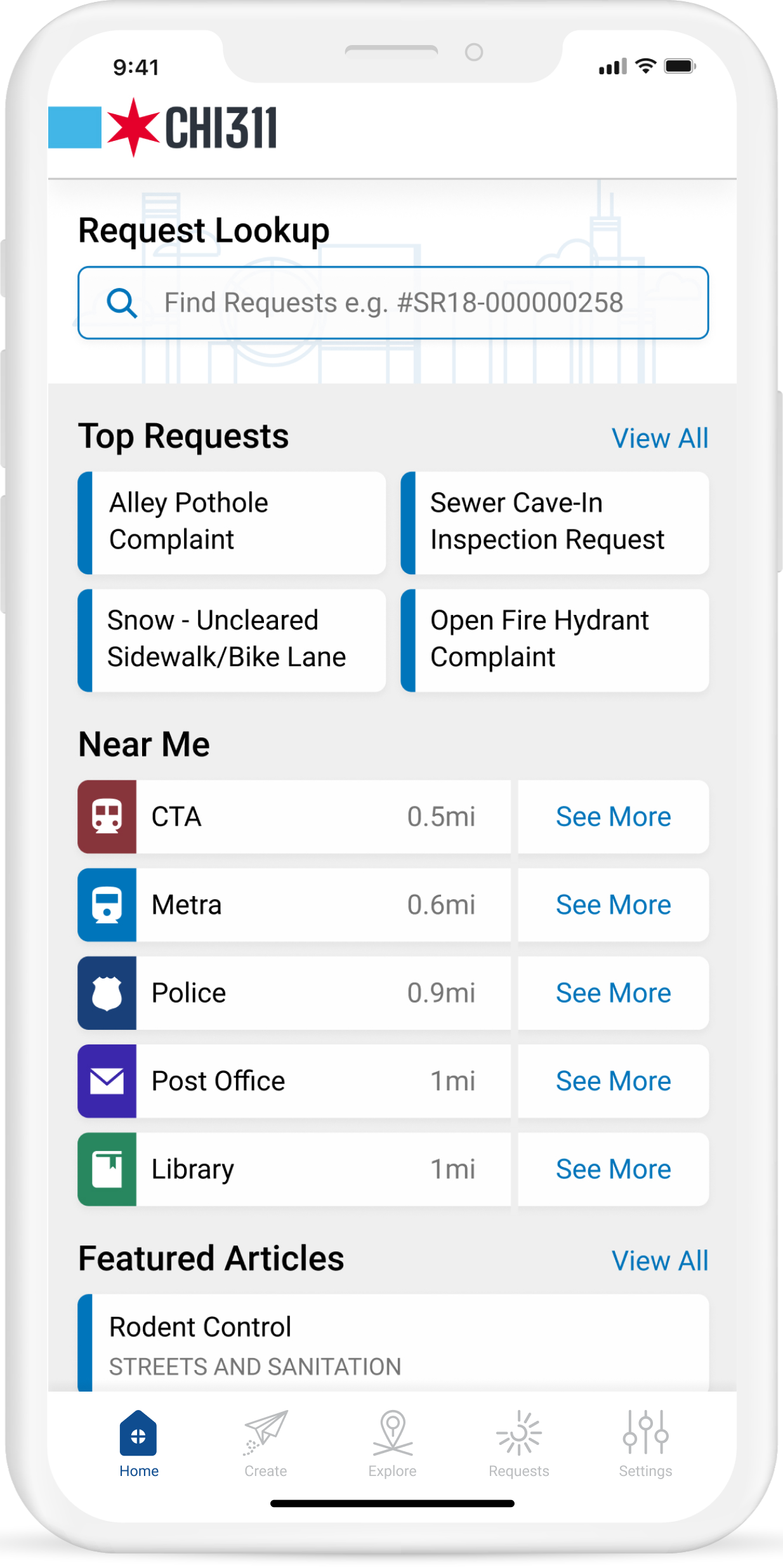Tap the Library book icon
Image resolution: width=783 pixels, height=1568 pixels.
(107, 1169)
